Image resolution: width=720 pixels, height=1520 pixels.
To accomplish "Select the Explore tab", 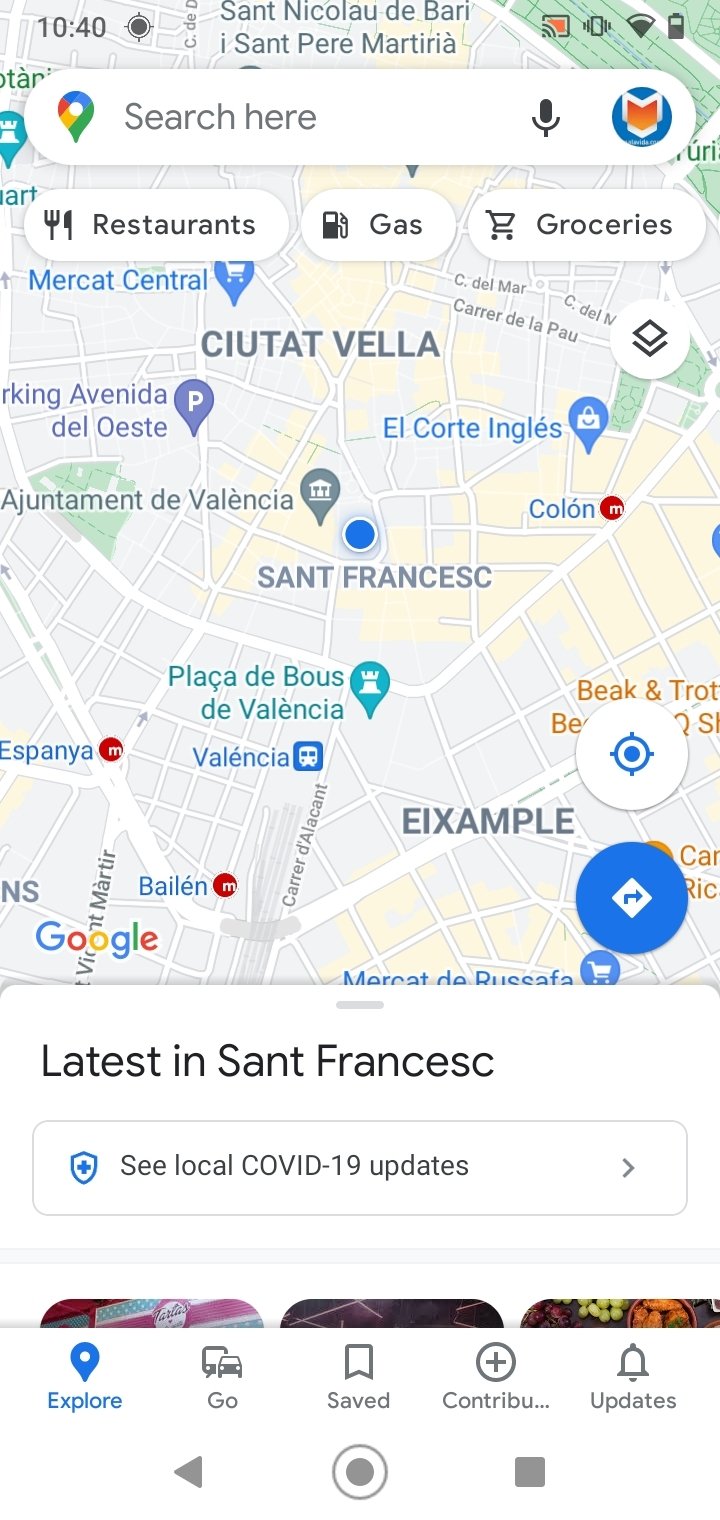I will coord(85,1377).
